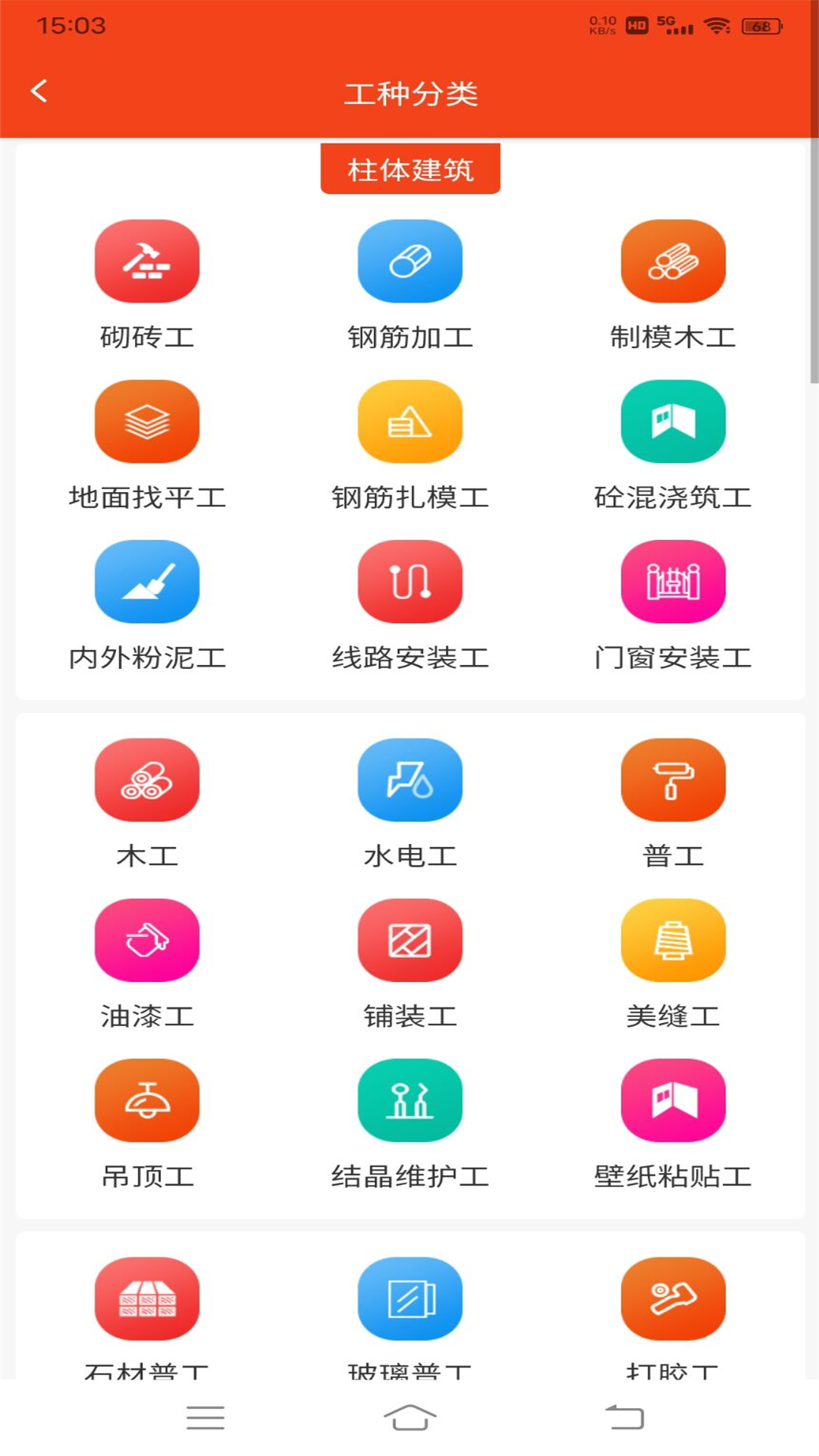Image resolution: width=819 pixels, height=1456 pixels.
Task: Select 水电工 from the list
Action: 410,780
